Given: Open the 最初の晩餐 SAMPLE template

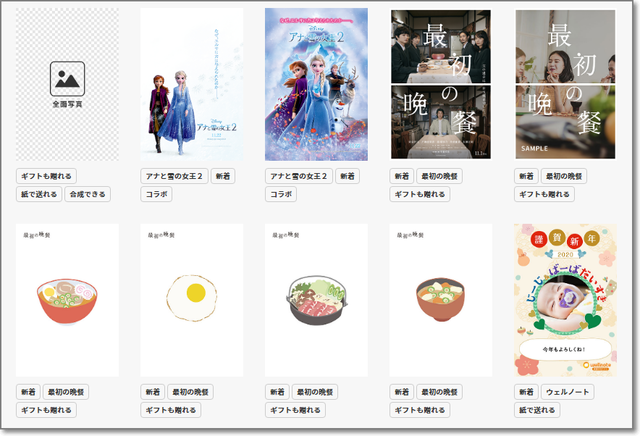Looking at the screenshot, I should tap(565, 84).
